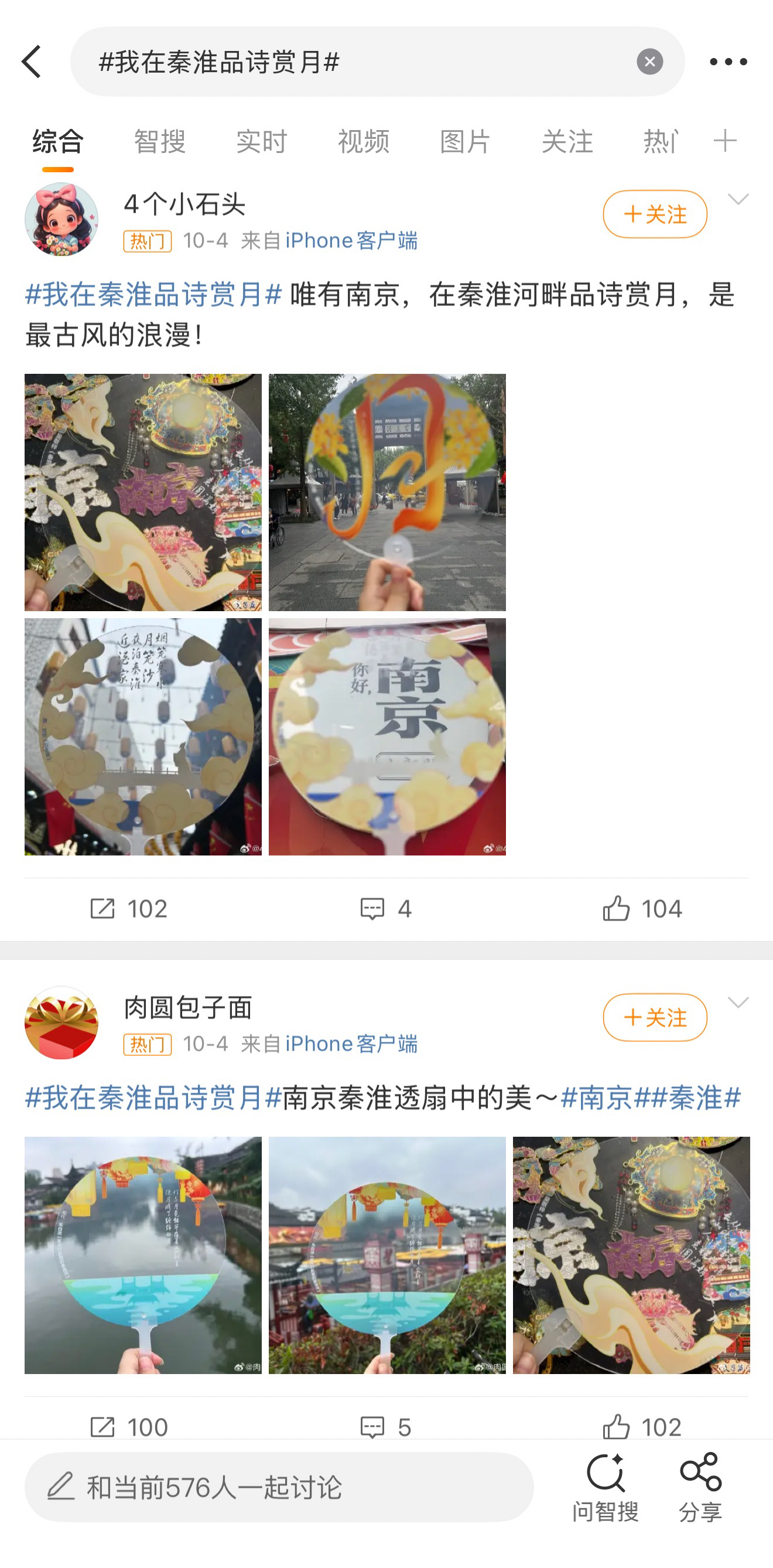
Task: Follow user 4个小石头
Action: point(654,214)
